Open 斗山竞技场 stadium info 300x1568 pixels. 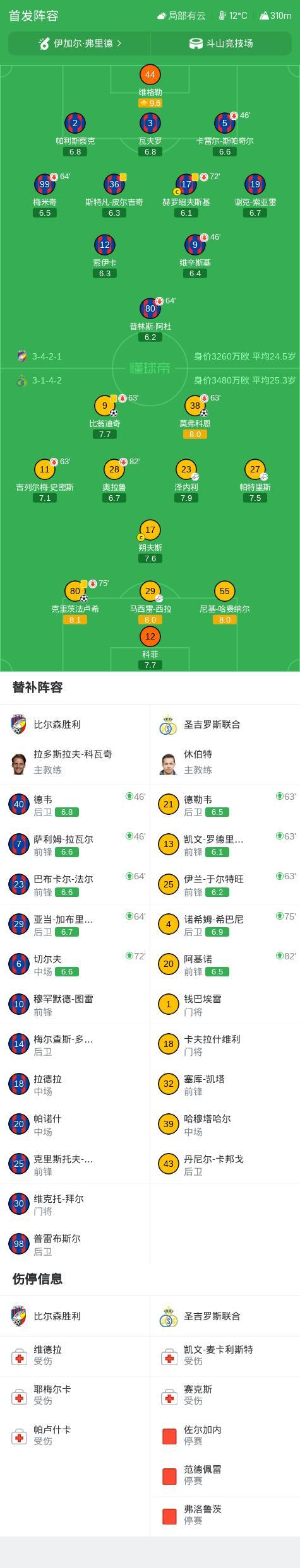(x=221, y=44)
